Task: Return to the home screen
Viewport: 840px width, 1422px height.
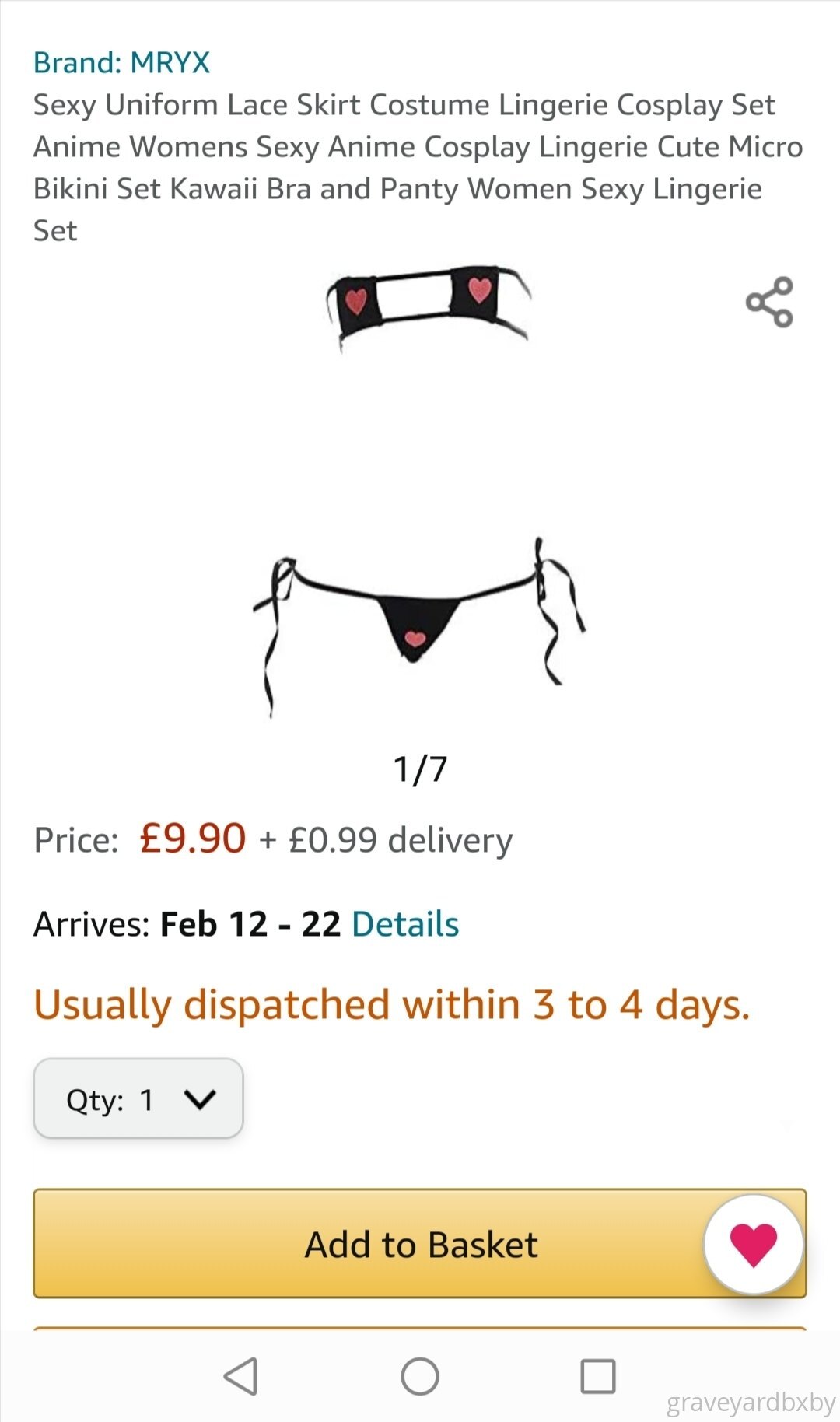Action: (420, 1375)
